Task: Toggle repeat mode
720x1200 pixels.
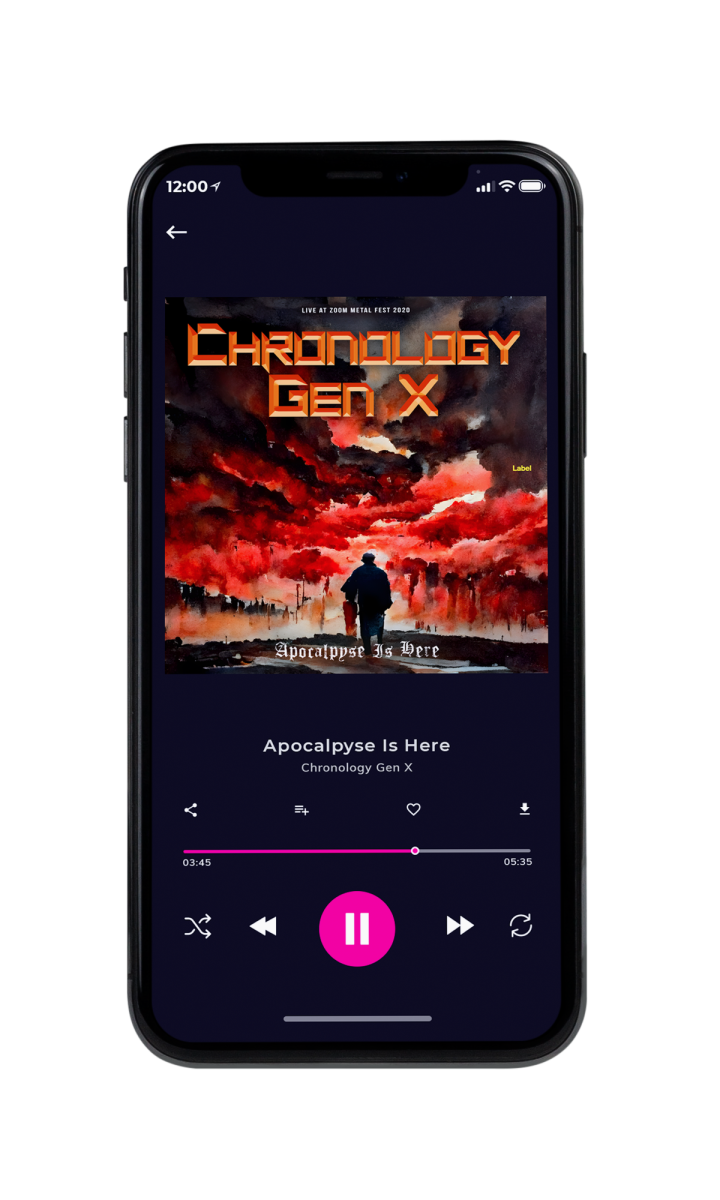Action: tap(521, 926)
